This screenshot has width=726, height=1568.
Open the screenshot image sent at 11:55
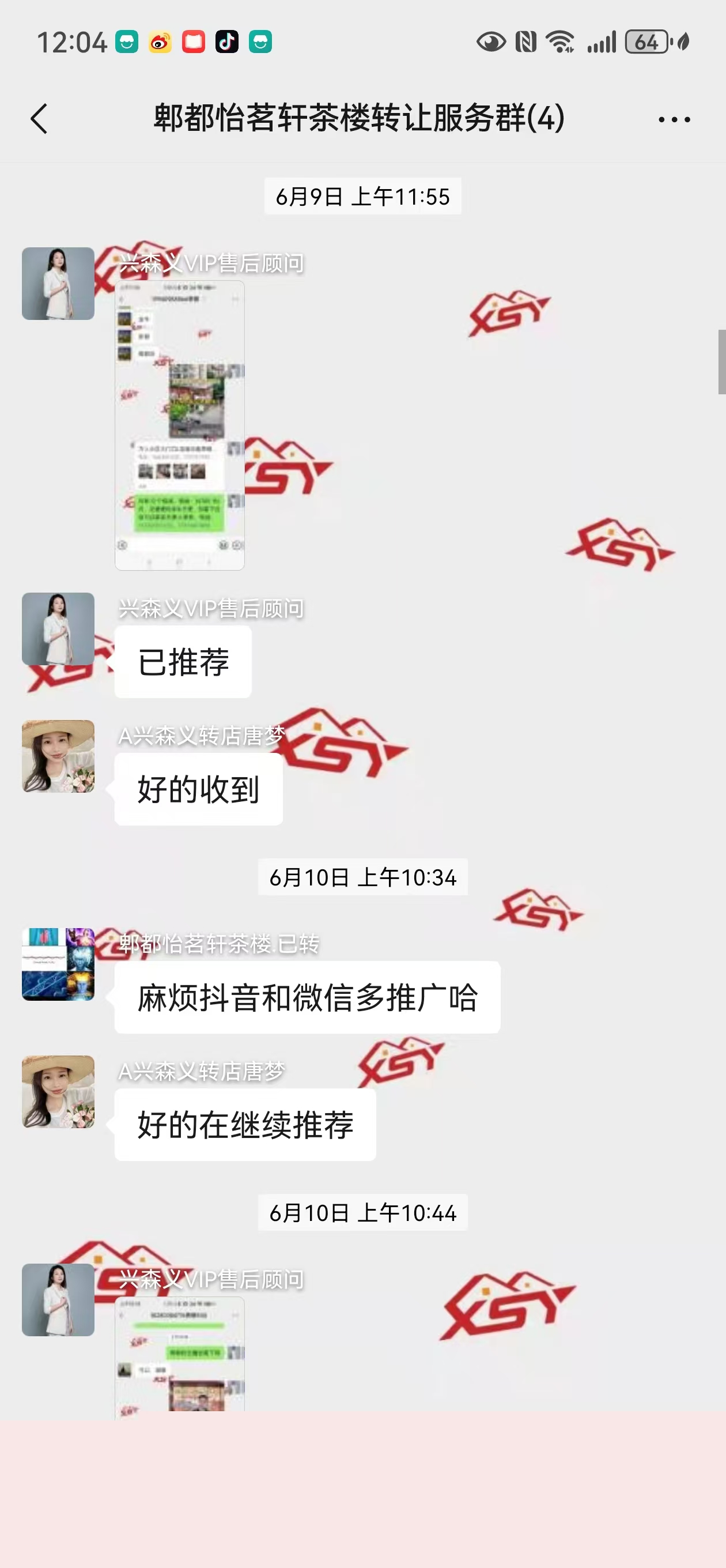point(180,425)
